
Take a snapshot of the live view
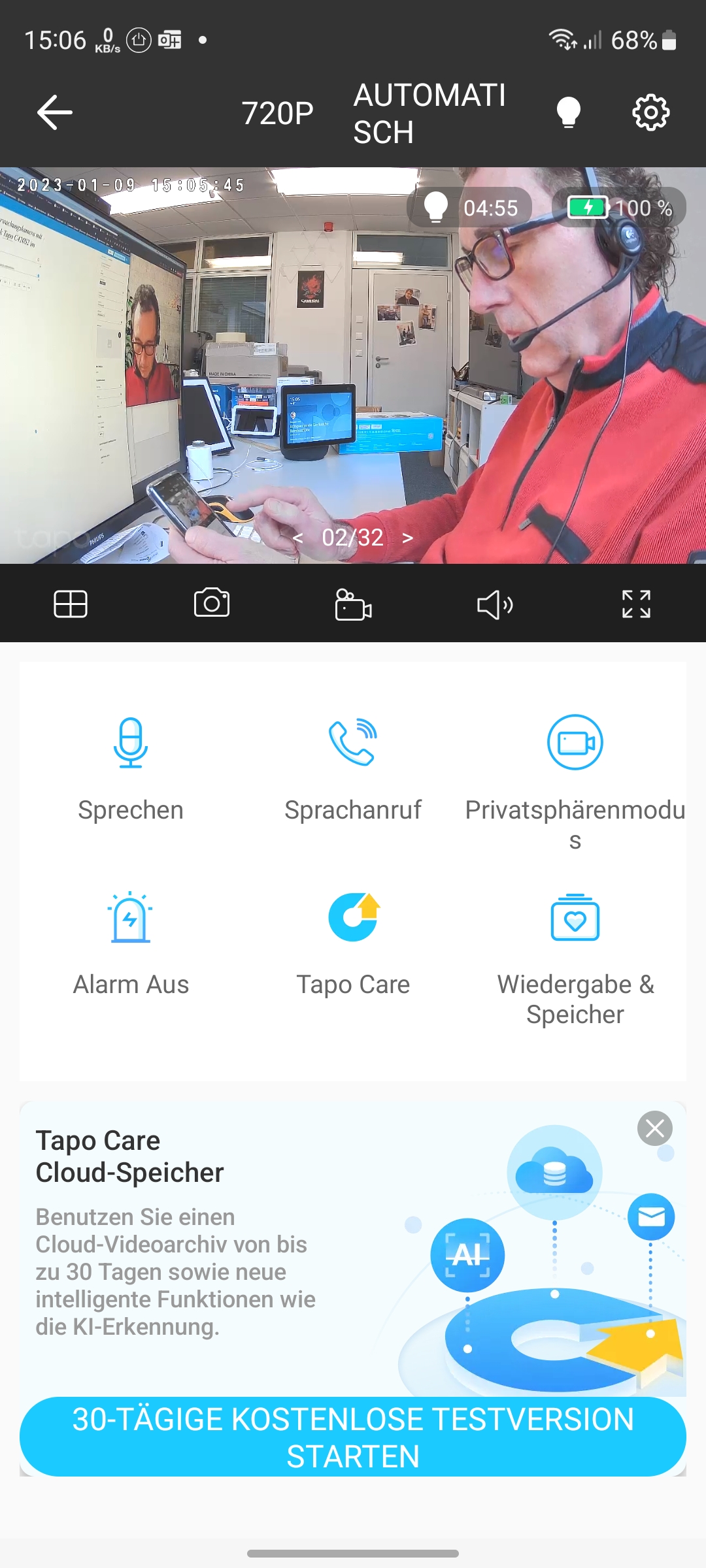[x=212, y=604]
